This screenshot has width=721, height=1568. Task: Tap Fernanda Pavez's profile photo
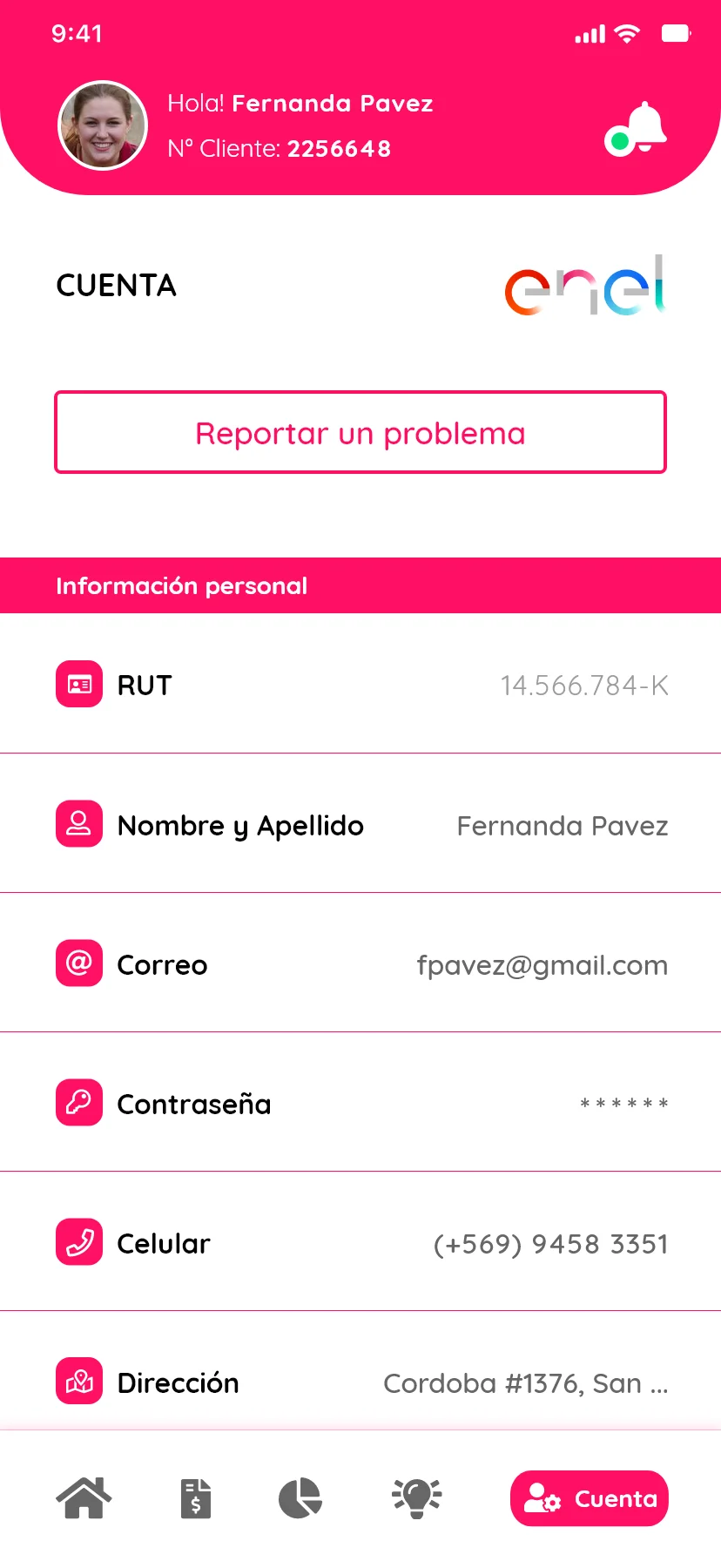pos(103,125)
